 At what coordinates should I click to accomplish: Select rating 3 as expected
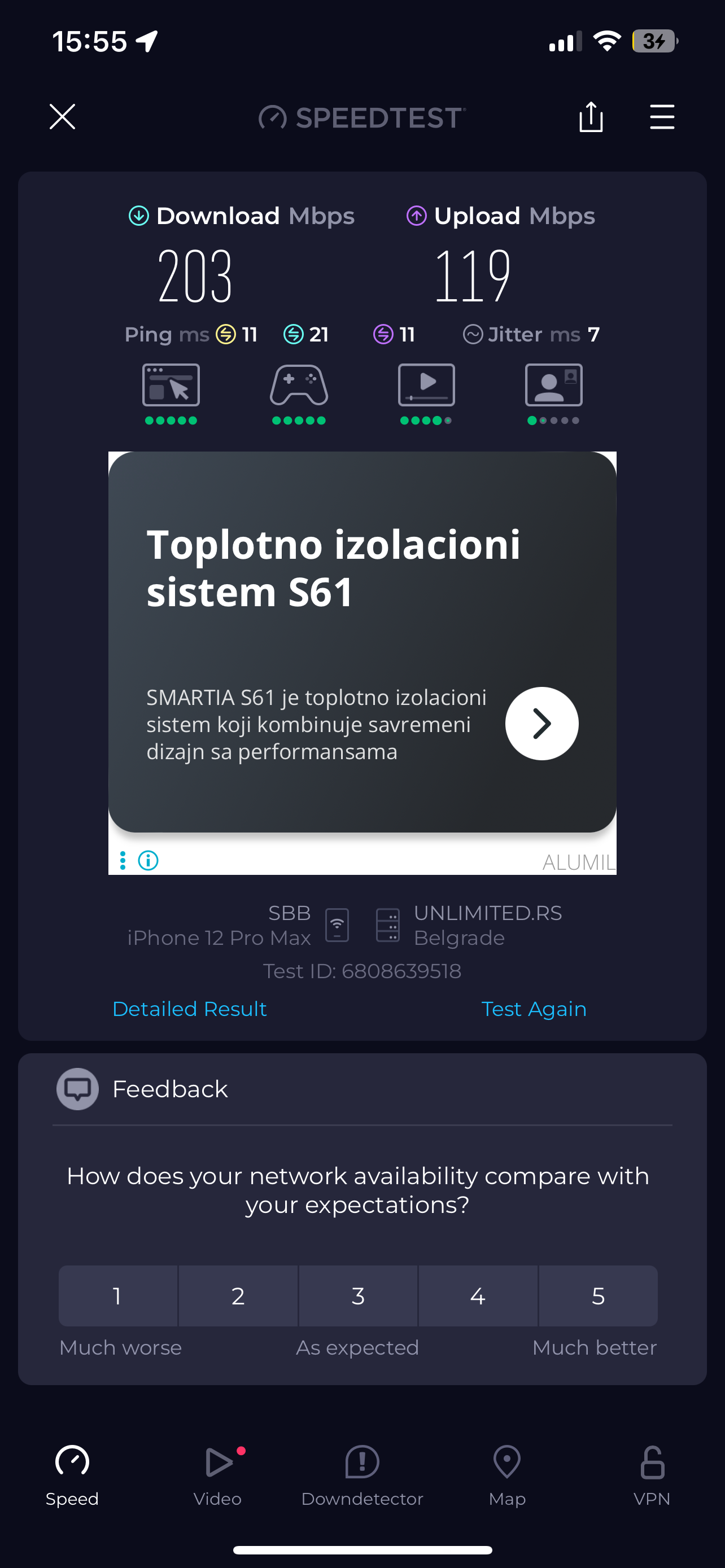pyautogui.click(x=358, y=1296)
